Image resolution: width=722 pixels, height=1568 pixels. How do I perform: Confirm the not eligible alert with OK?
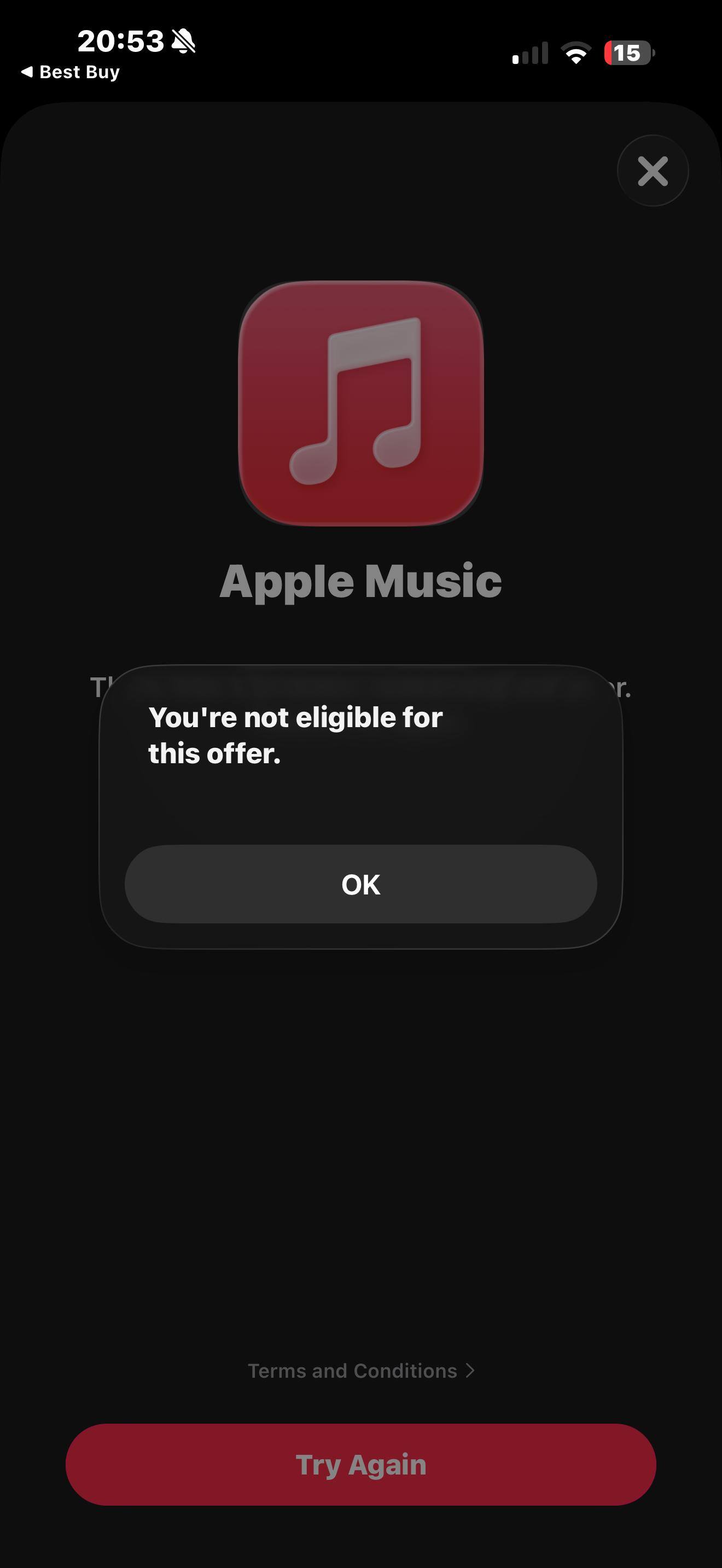[360, 884]
